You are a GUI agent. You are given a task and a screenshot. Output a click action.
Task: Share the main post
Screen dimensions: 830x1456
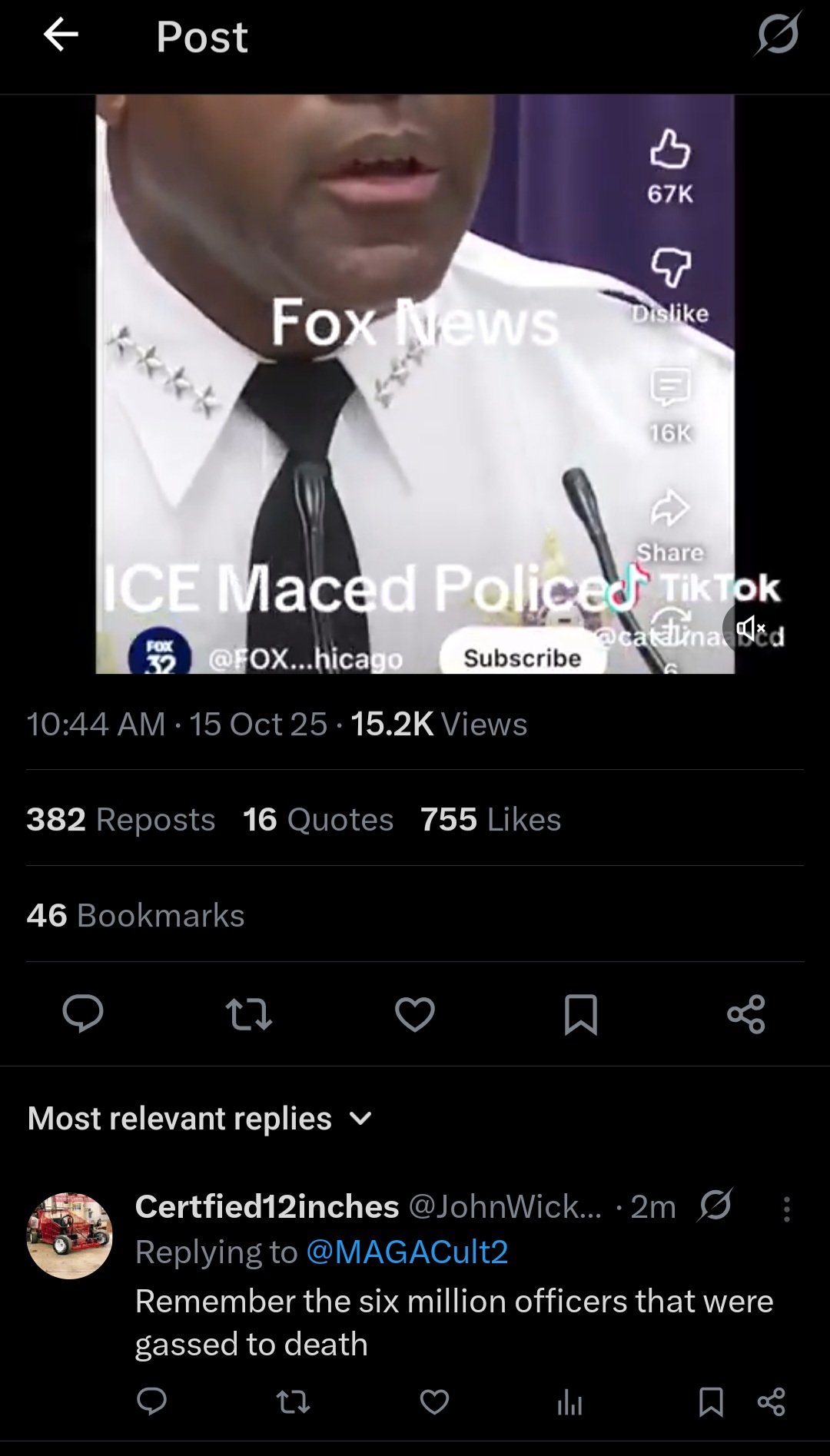tap(745, 1013)
